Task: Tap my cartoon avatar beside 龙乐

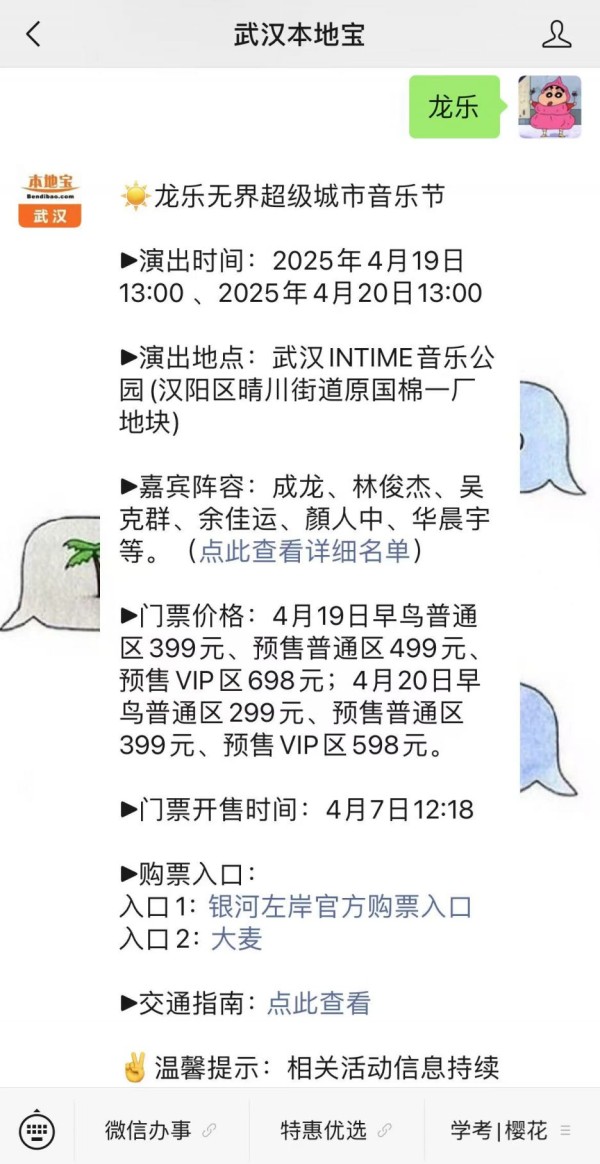Action: [x=550, y=107]
